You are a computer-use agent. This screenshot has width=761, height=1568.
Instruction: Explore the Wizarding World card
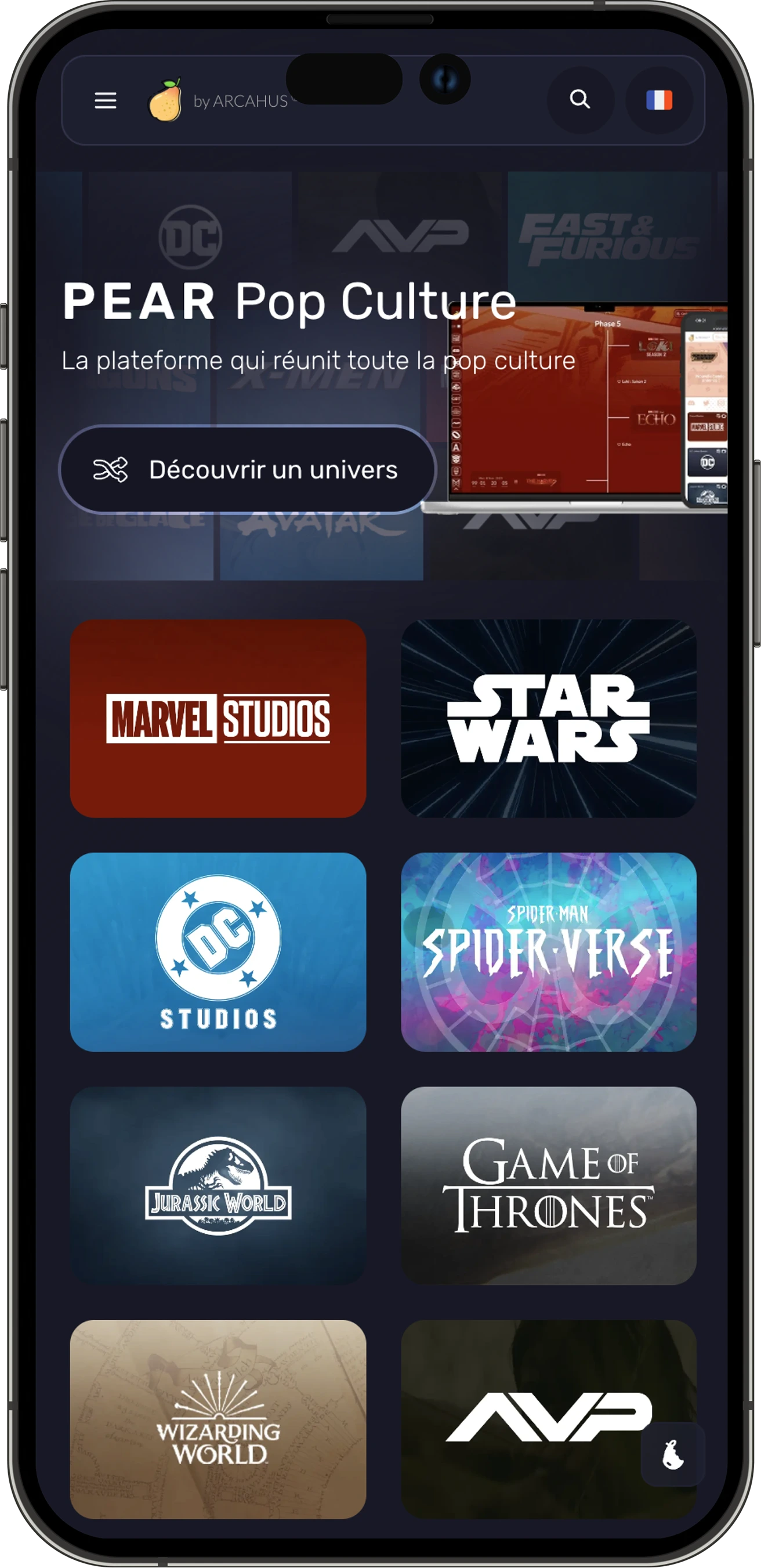[x=218, y=1418]
